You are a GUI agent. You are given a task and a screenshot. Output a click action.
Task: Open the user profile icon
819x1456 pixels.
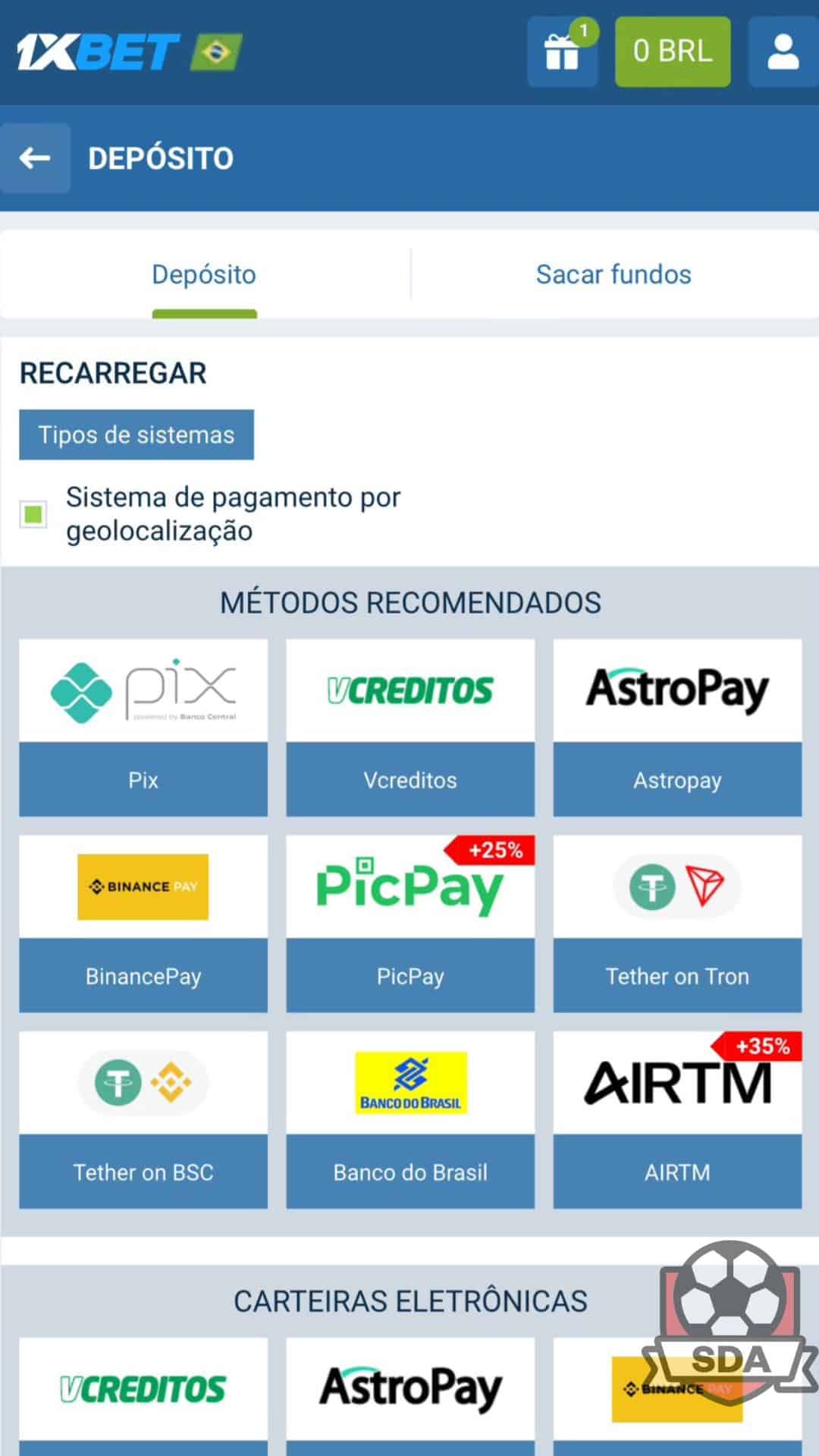783,52
